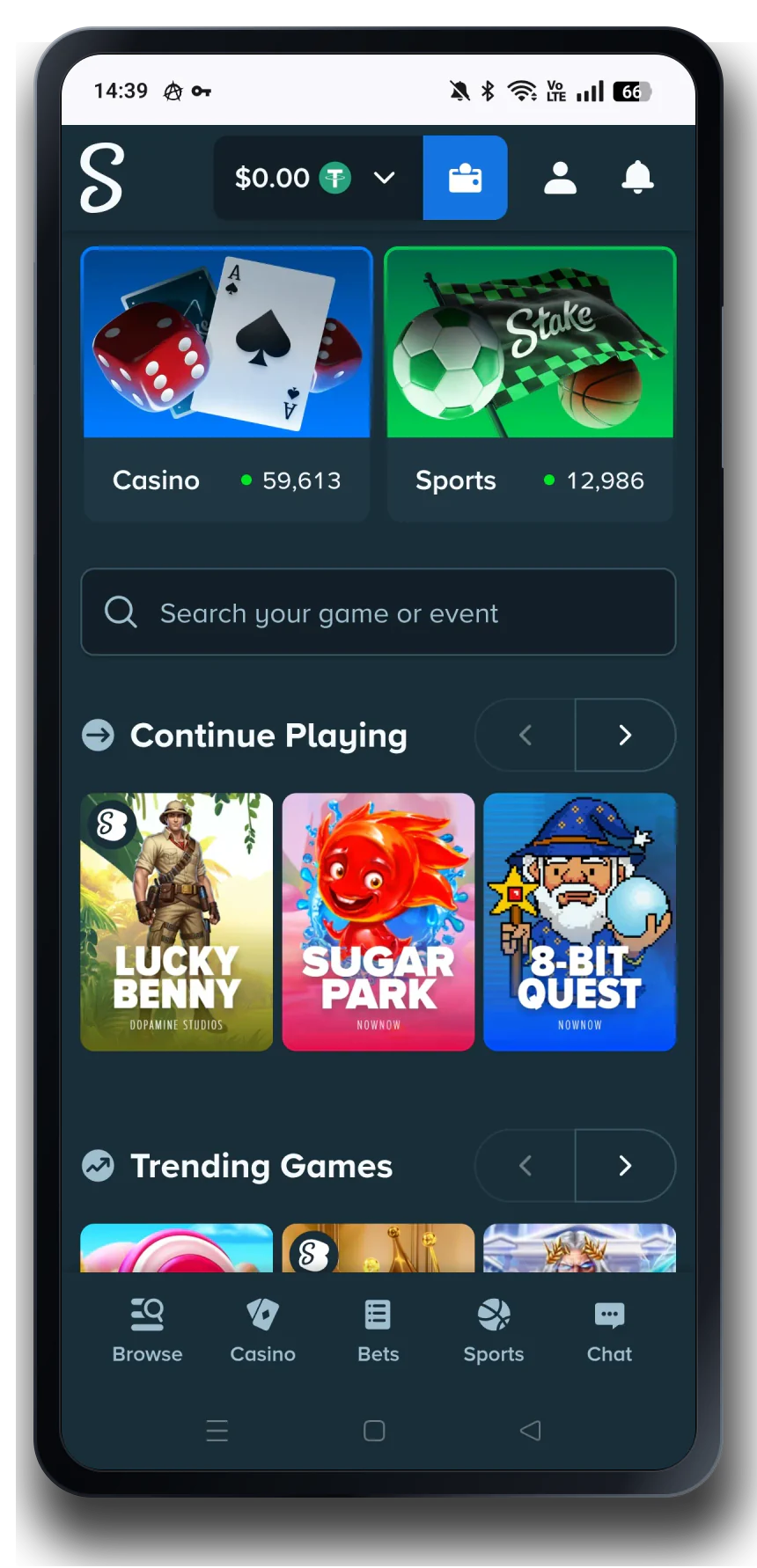Viewport: 757px width, 1568px height.
Task: Open the Sports card with Stake flag
Action: (530, 385)
